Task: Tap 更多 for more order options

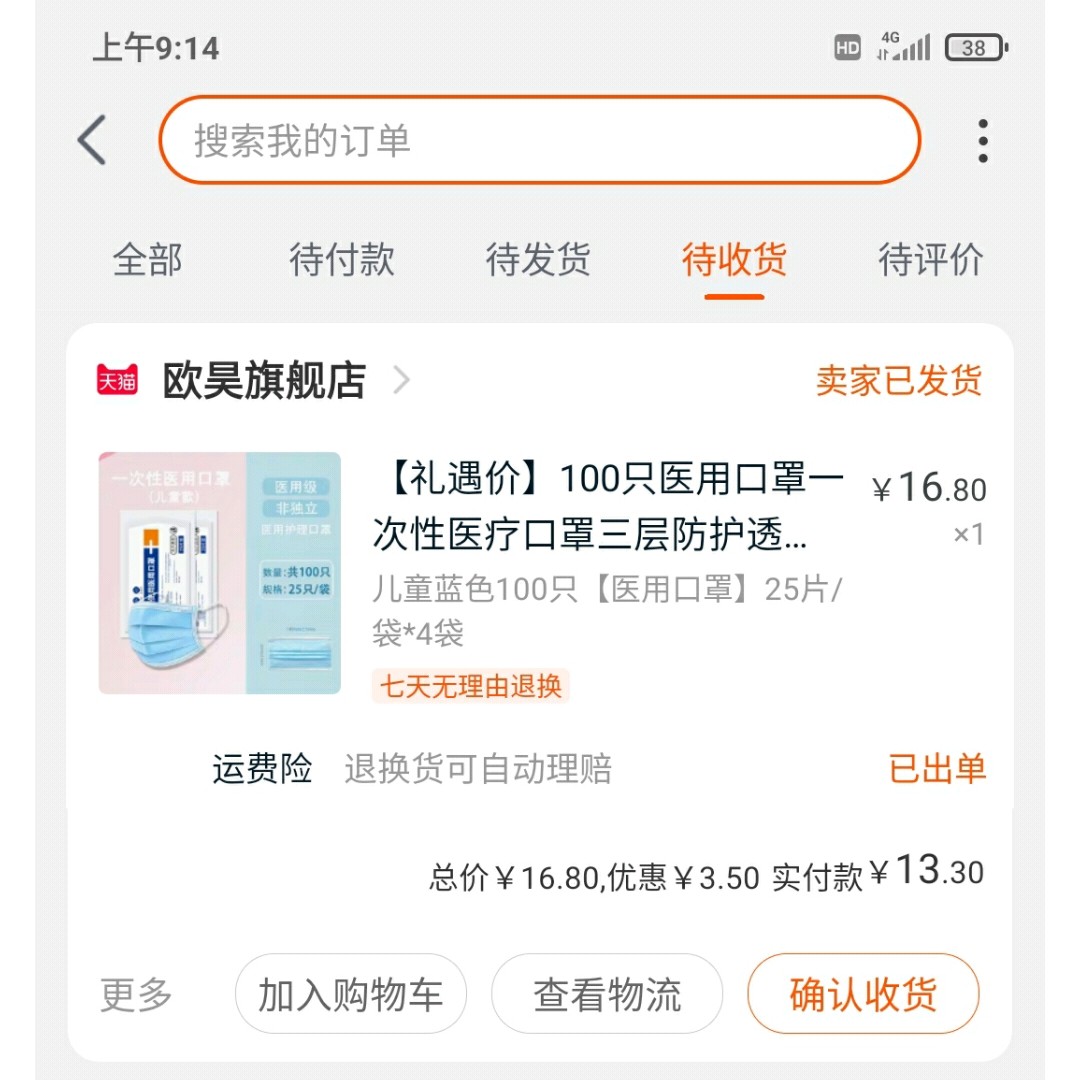Action: click(x=136, y=994)
